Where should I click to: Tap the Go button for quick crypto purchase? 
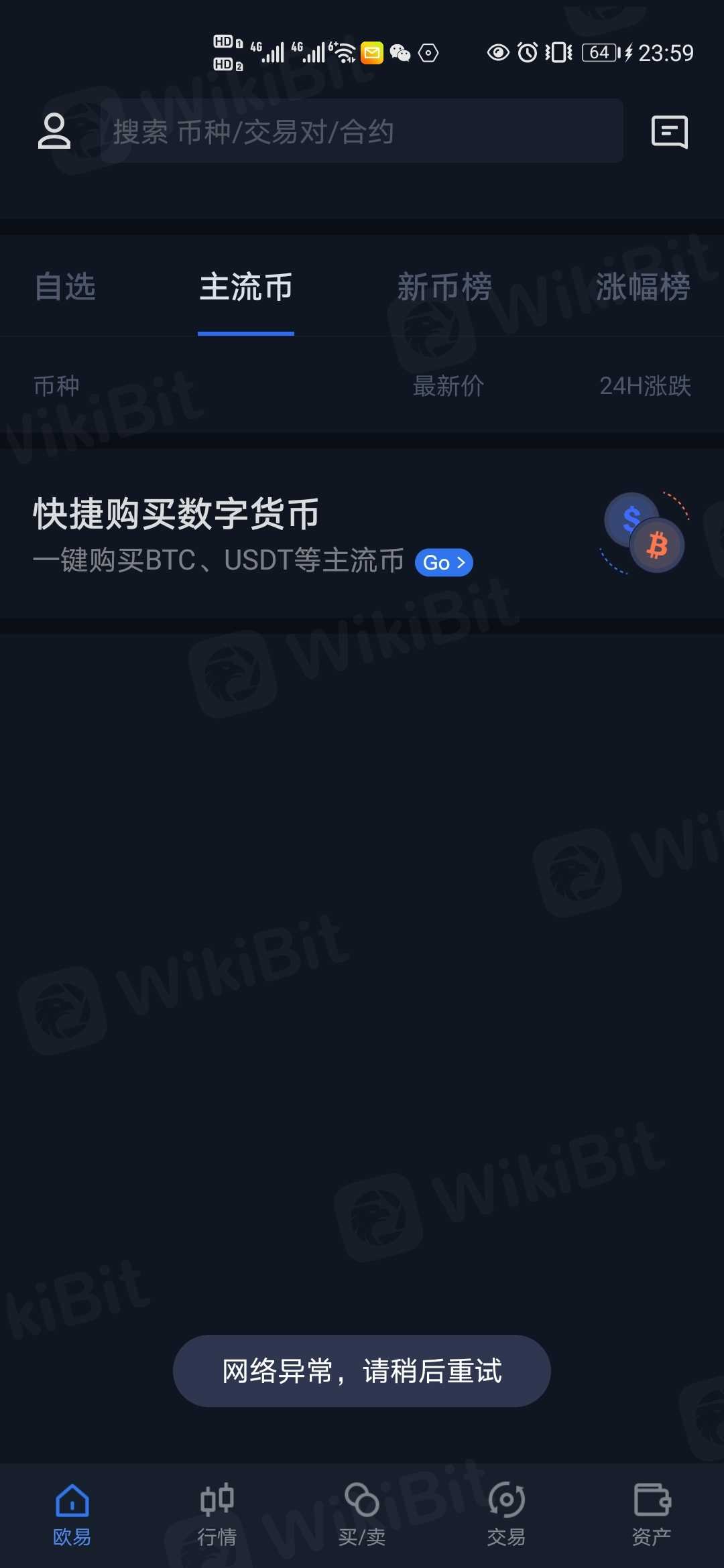444,563
